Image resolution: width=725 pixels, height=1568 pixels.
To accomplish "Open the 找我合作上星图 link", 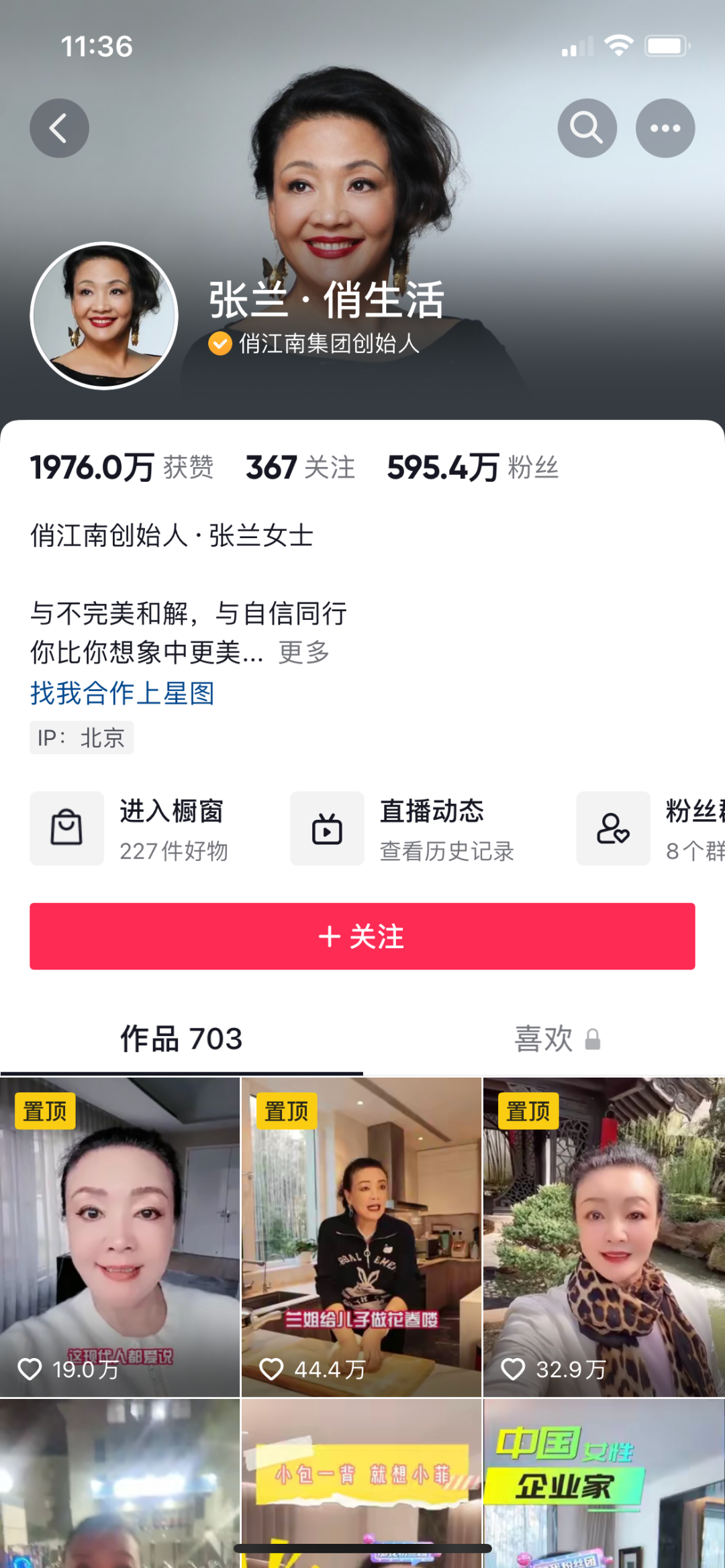I will [x=122, y=693].
